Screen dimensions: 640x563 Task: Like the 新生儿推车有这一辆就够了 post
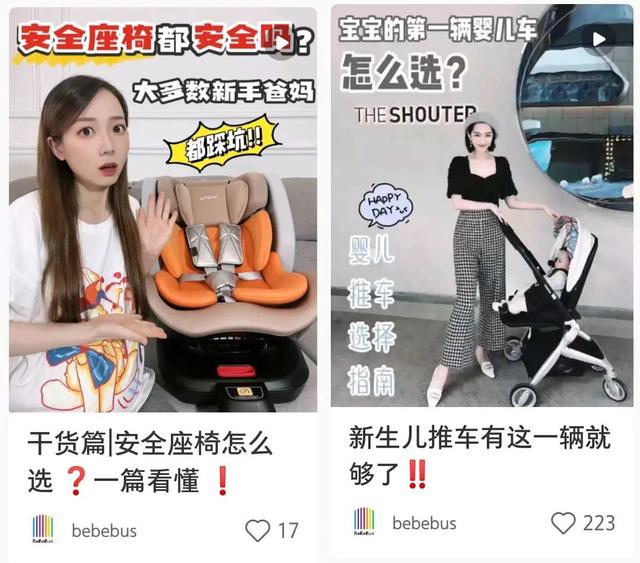tap(564, 523)
